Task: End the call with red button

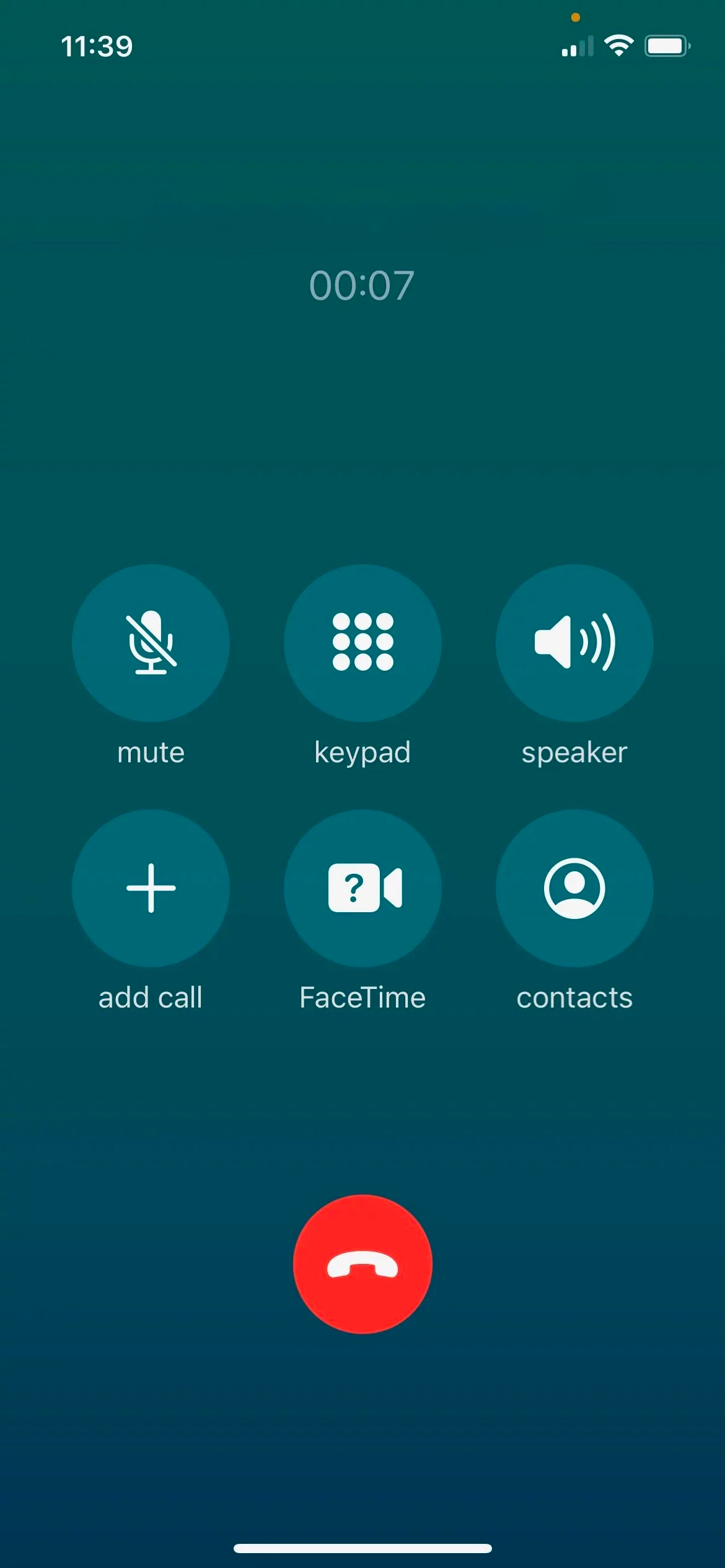Action: point(362,1264)
